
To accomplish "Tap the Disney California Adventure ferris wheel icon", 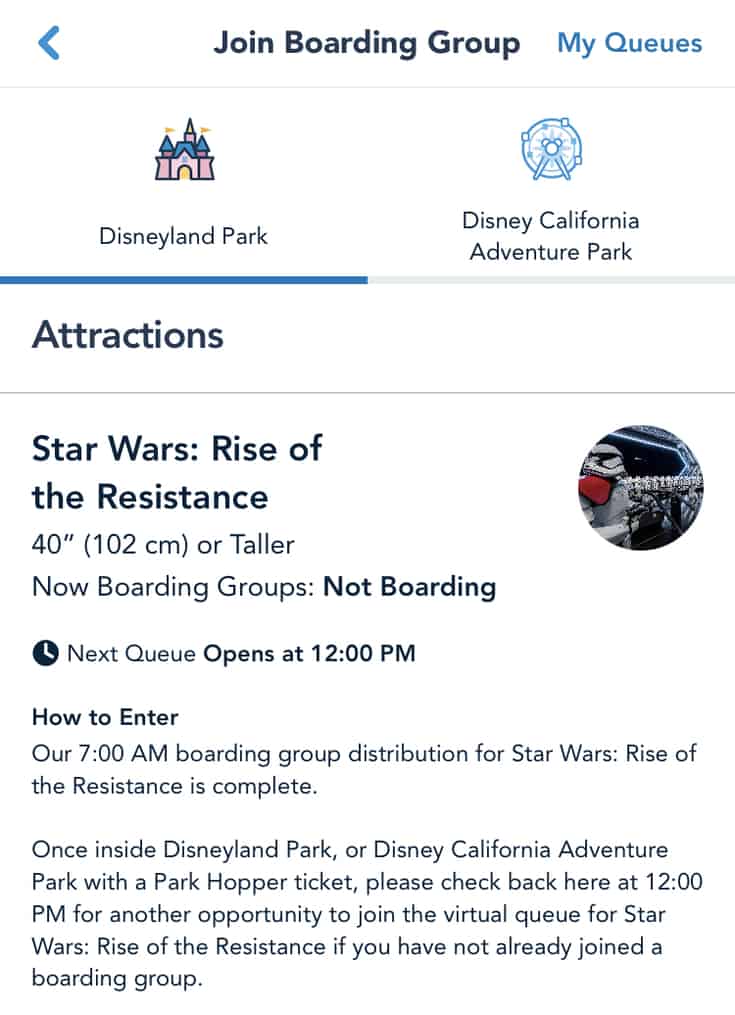I will 549,150.
